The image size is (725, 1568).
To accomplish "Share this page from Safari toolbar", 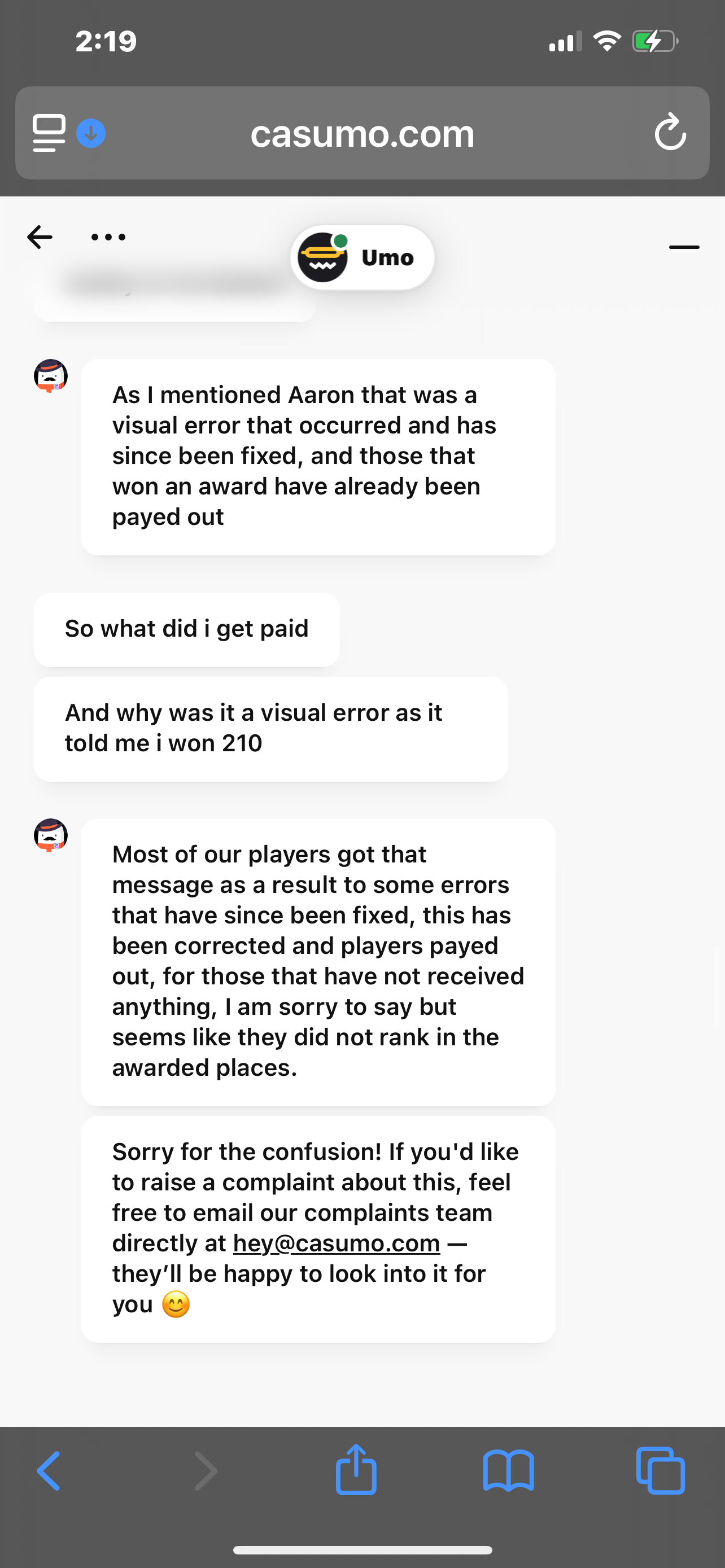I will 356,1469.
